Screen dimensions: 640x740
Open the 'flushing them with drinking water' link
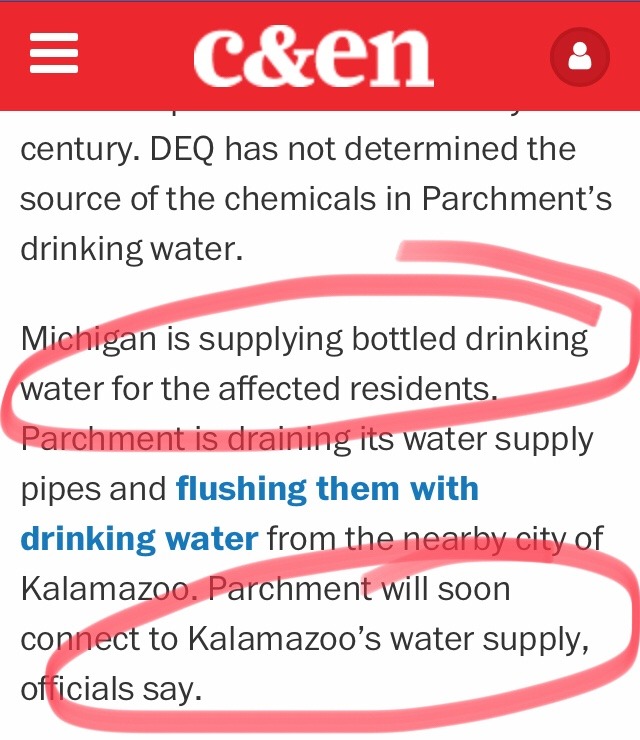coord(327,490)
